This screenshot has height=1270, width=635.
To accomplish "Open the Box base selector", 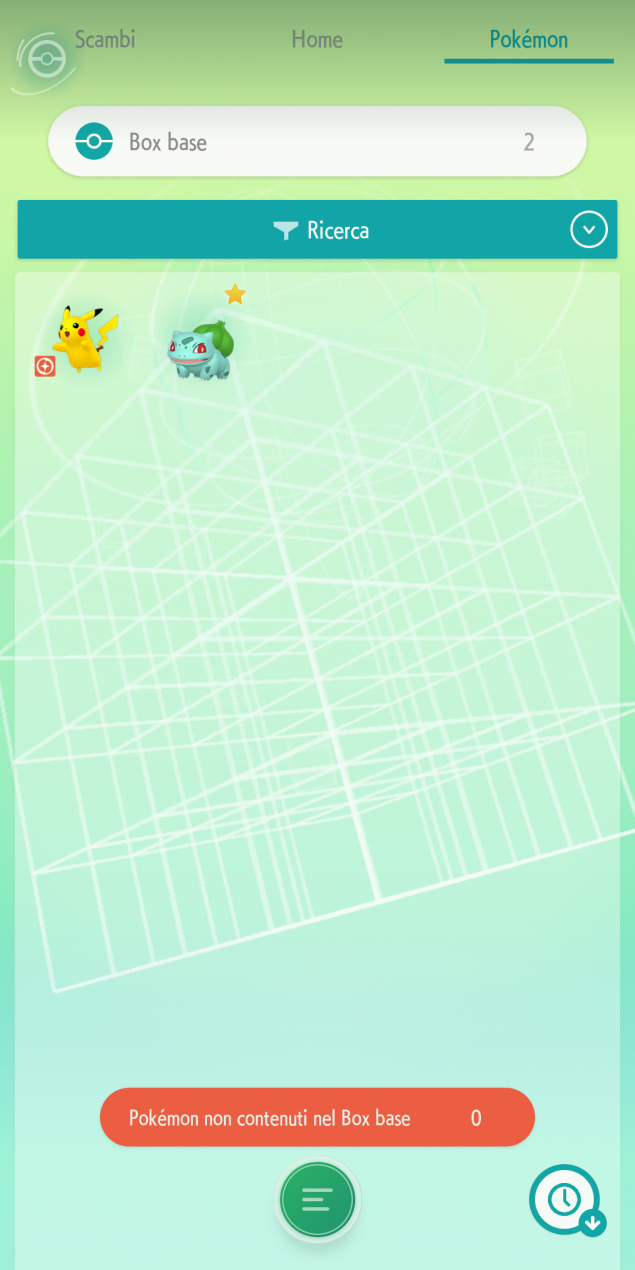I will [317, 142].
